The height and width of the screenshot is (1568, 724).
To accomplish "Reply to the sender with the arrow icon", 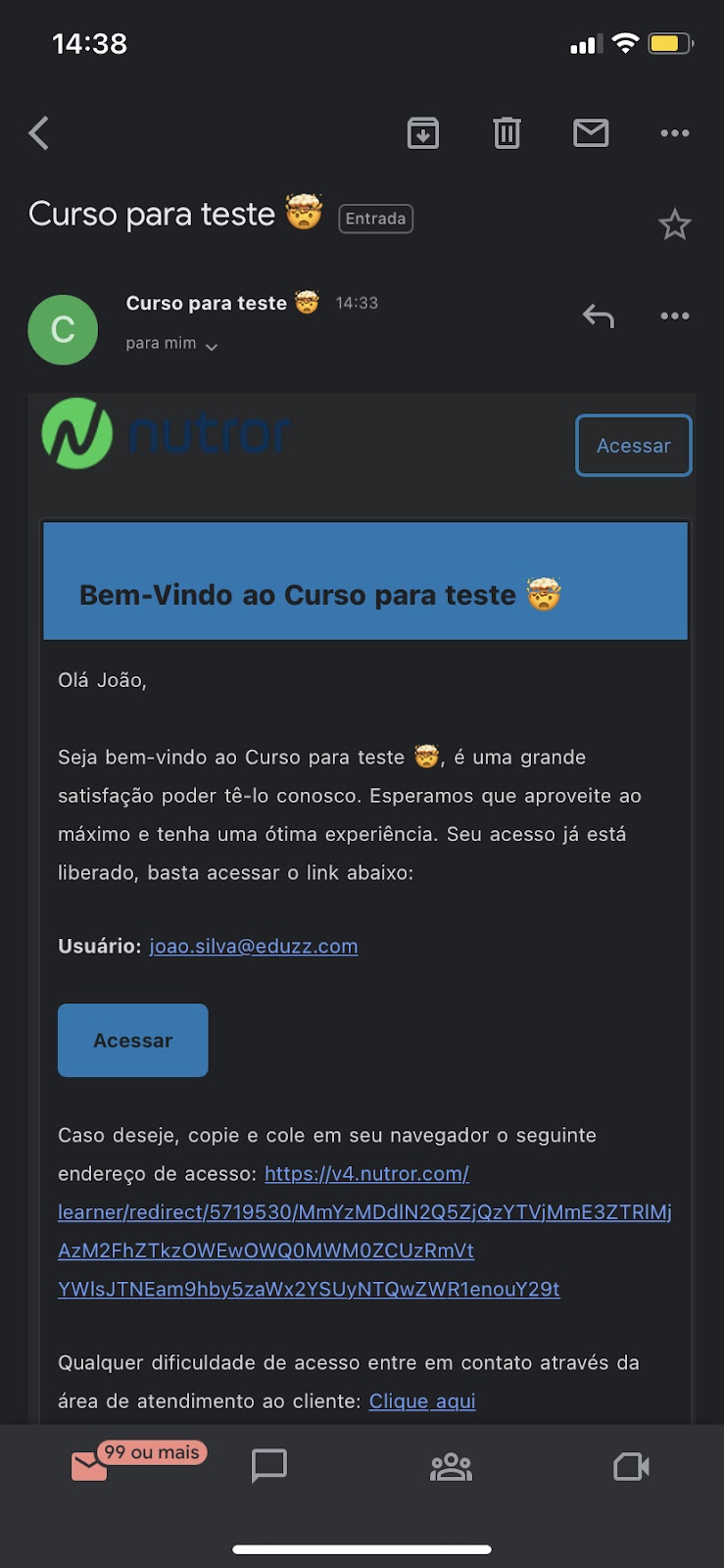I will coord(598,316).
